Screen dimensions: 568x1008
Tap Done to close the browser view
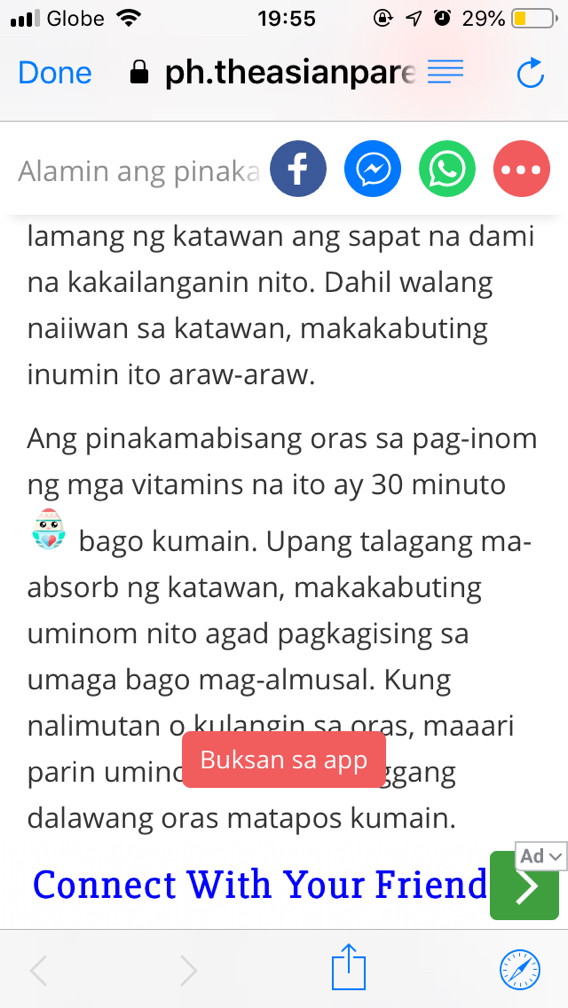point(55,73)
